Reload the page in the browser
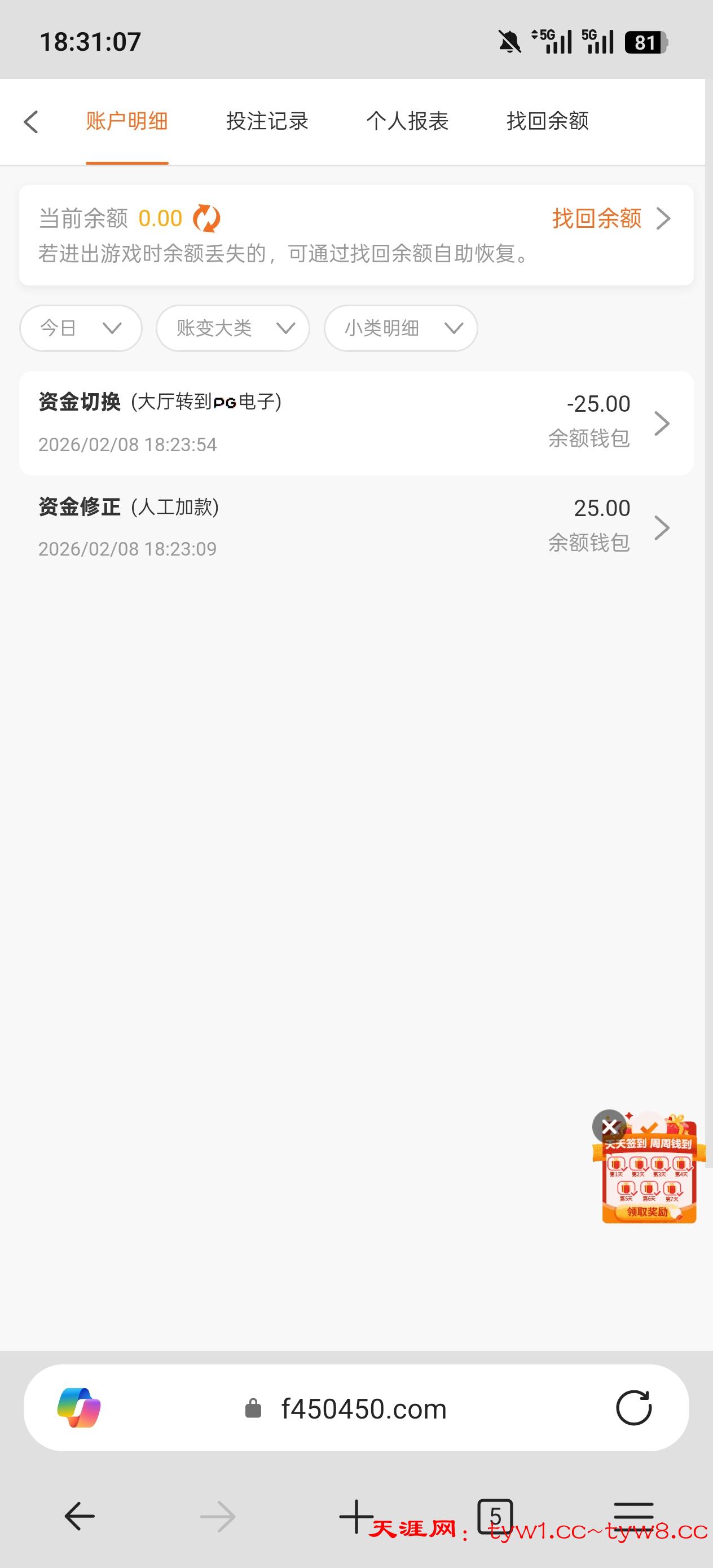This screenshot has width=713, height=1568. (634, 1408)
